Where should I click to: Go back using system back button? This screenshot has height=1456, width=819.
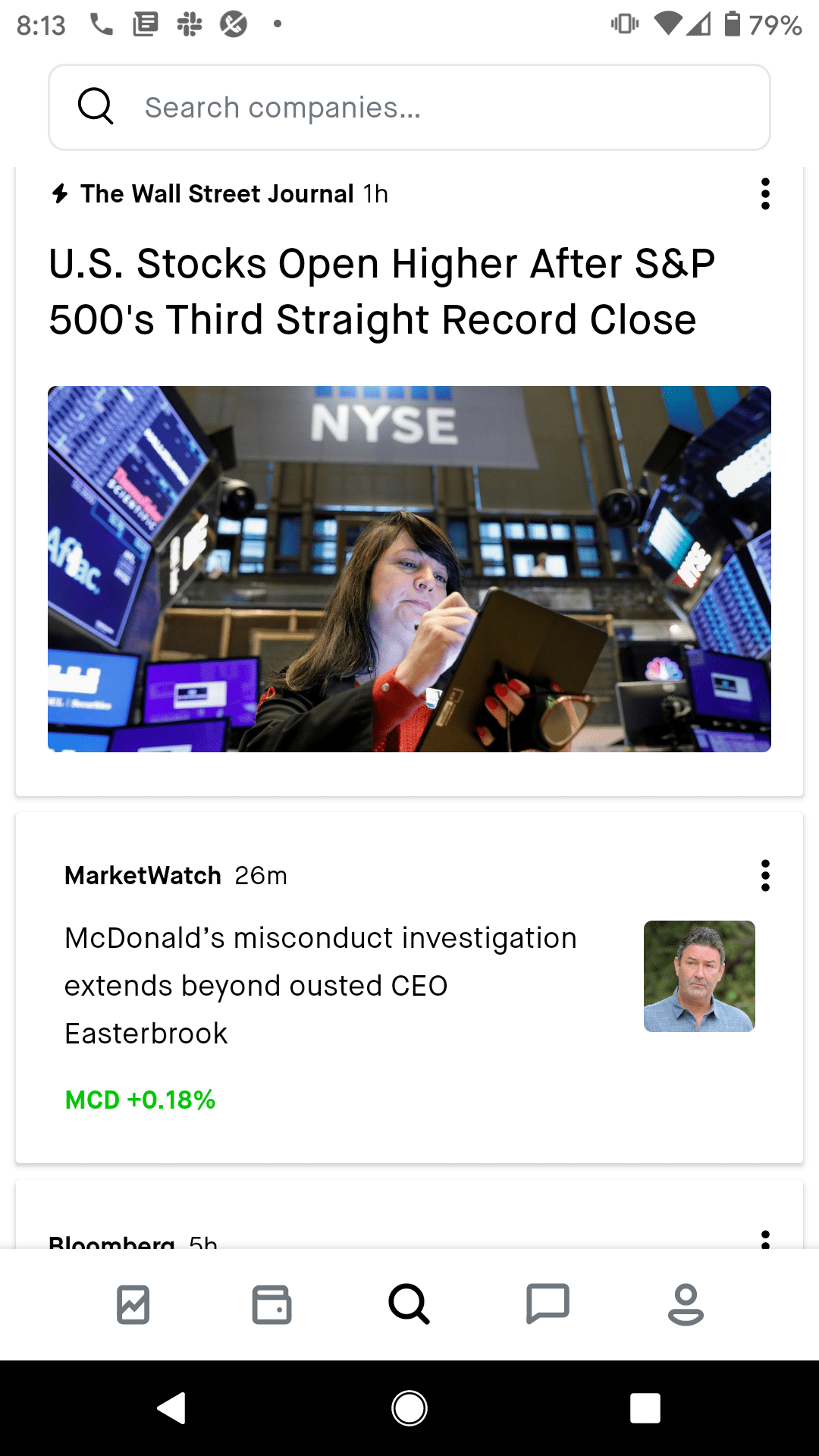pyautogui.click(x=172, y=1408)
